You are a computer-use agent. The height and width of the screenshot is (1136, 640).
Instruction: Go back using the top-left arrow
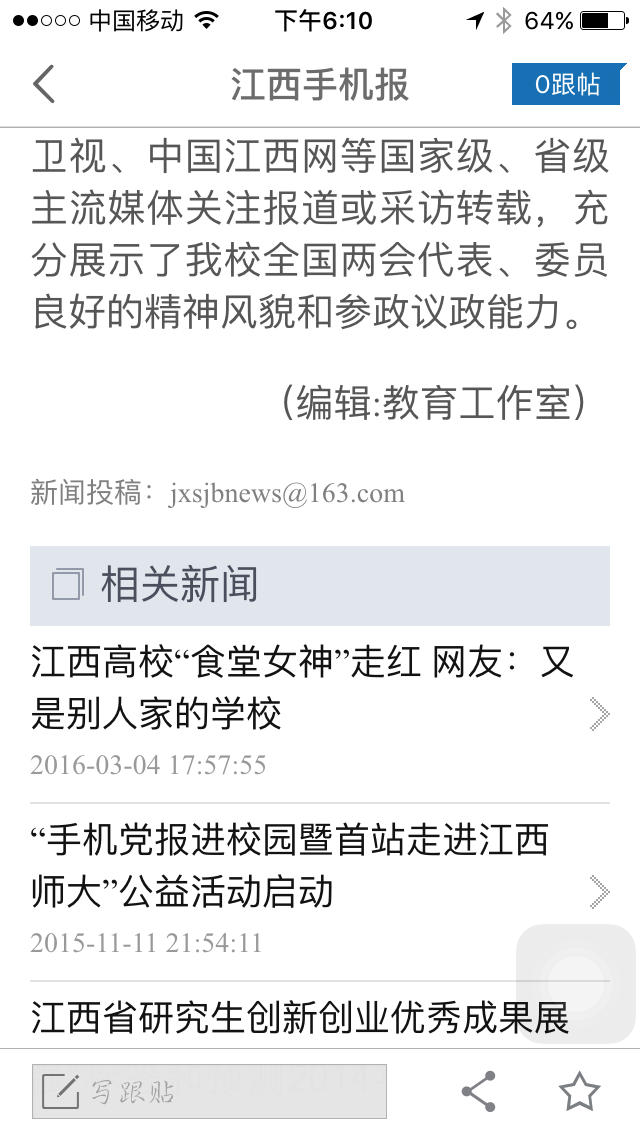(43, 85)
